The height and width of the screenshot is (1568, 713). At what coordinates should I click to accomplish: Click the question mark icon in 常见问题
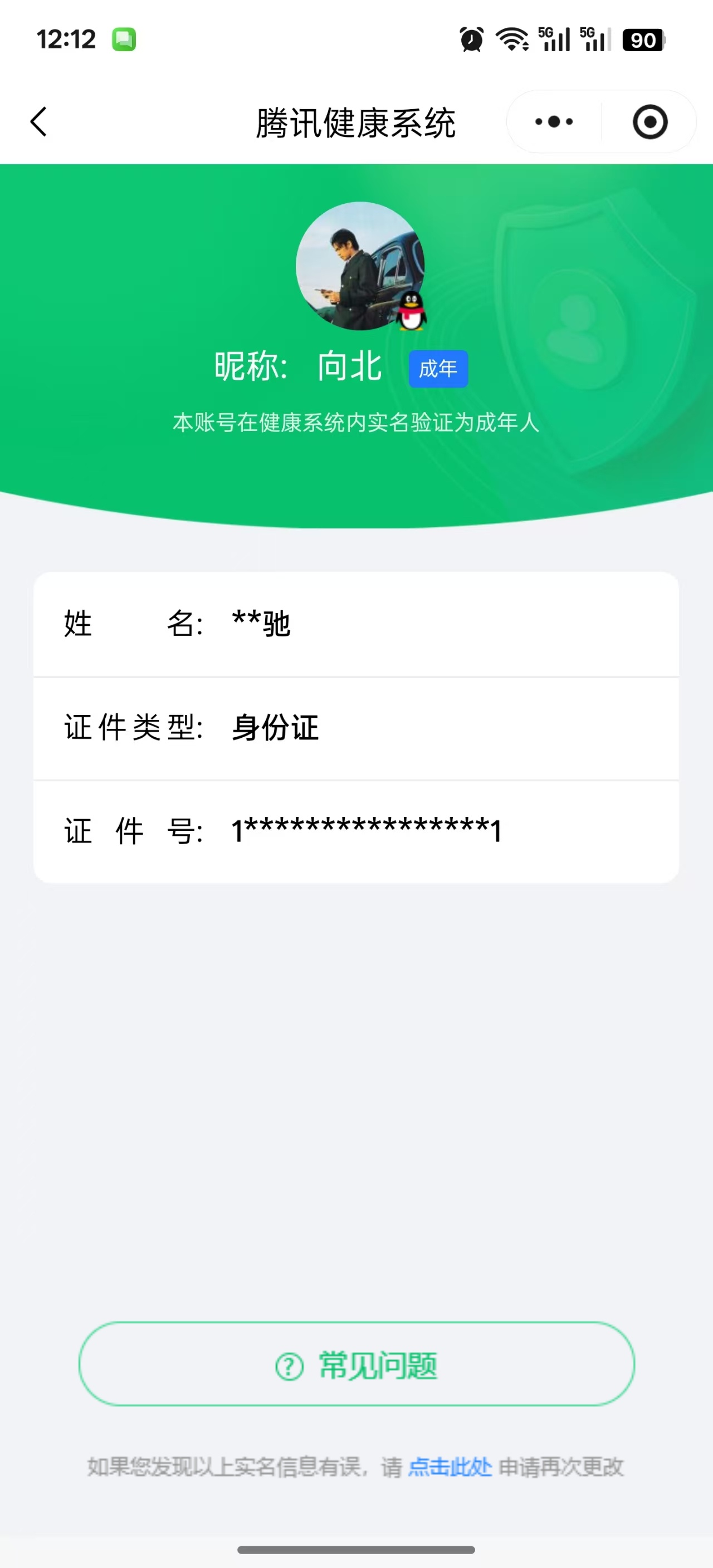(x=289, y=1366)
